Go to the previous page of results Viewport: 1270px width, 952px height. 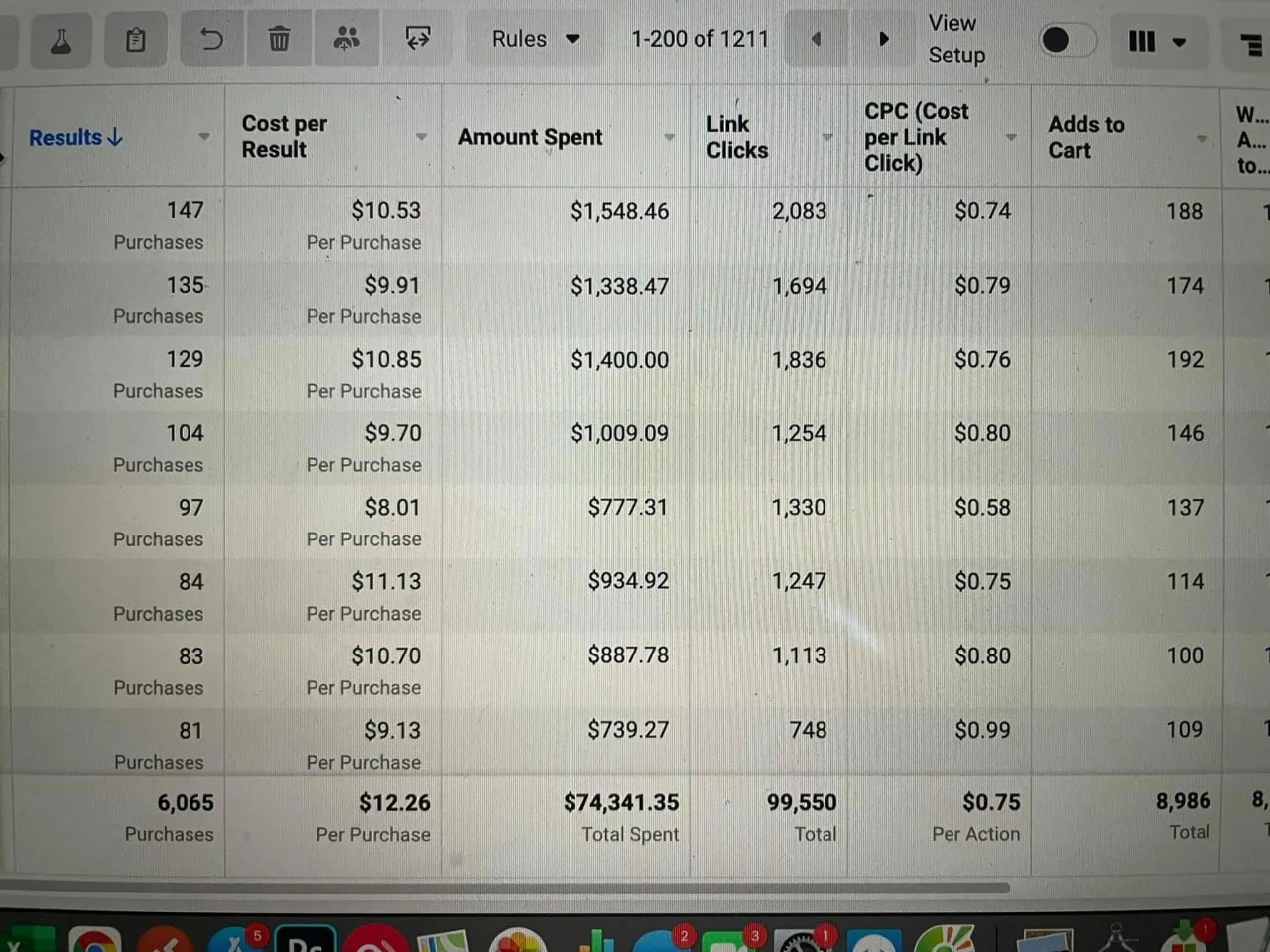coord(816,40)
